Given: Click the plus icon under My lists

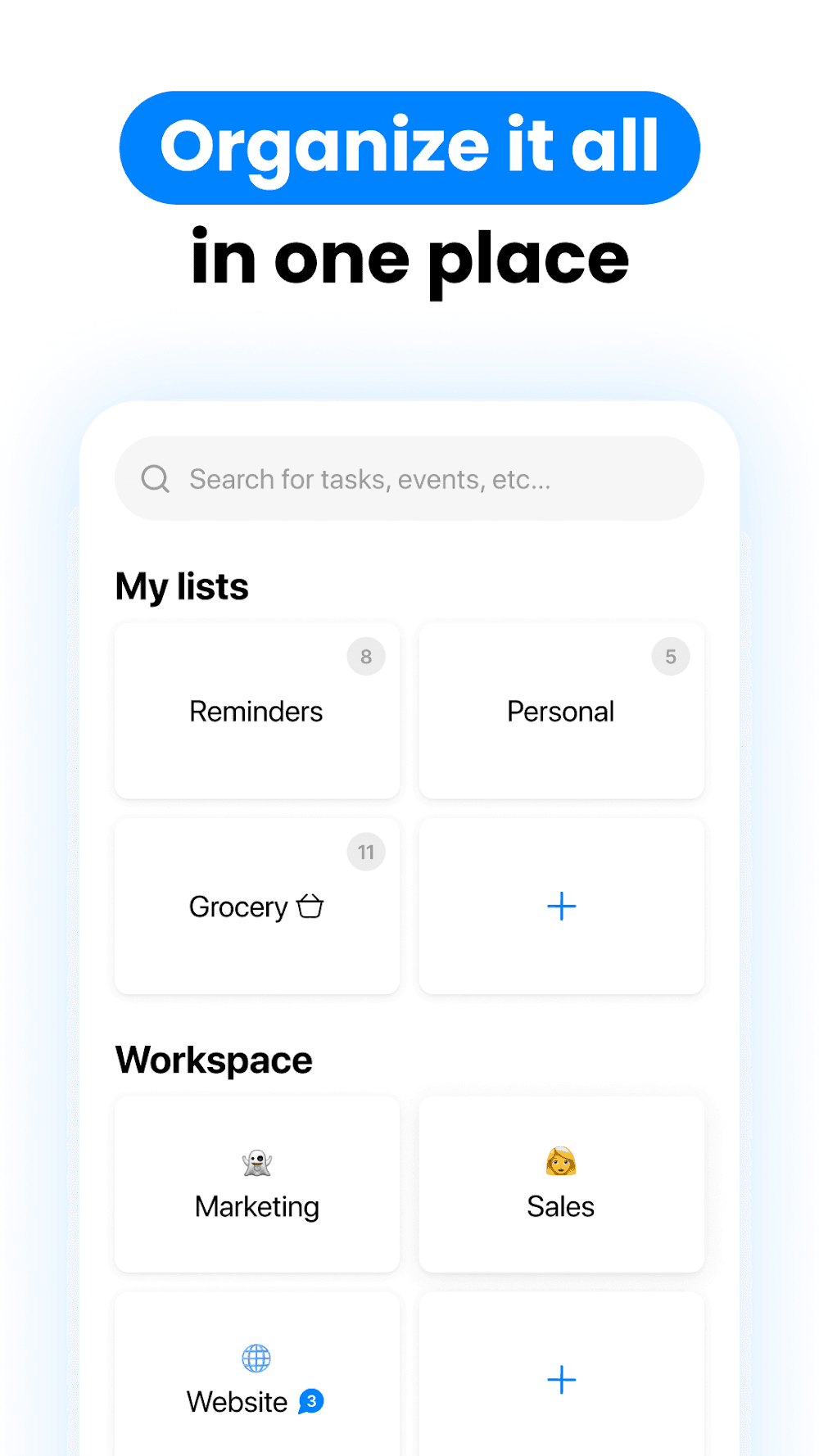Looking at the screenshot, I should click(x=561, y=906).
